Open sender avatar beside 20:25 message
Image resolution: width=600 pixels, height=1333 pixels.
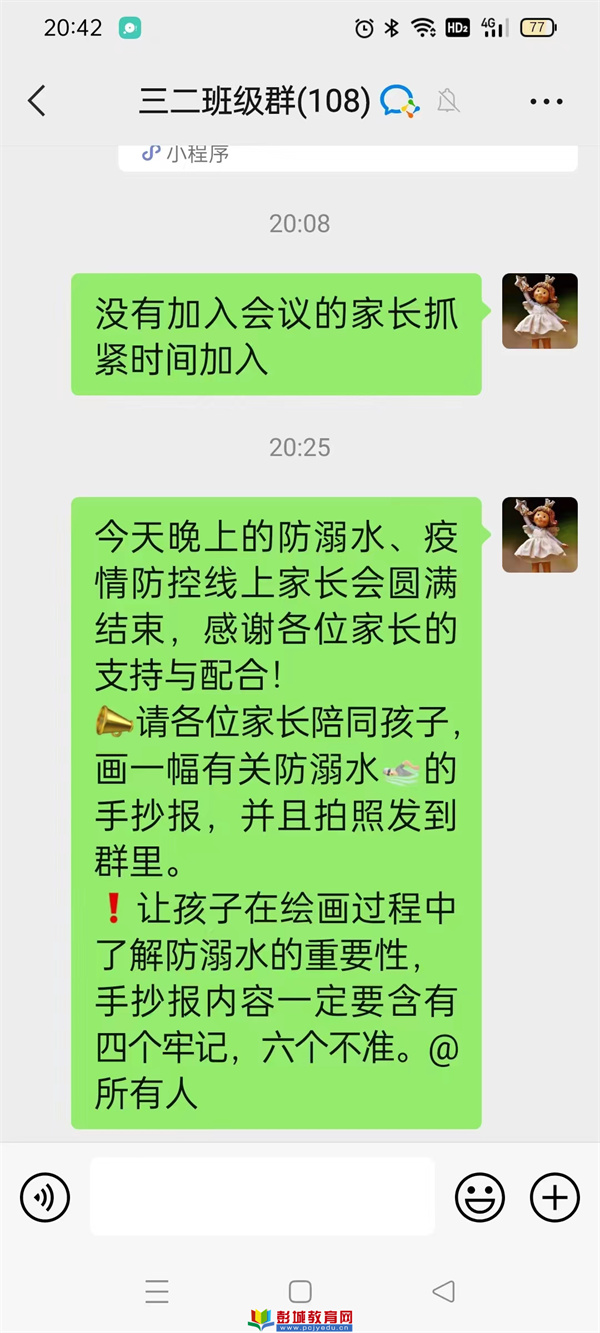click(x=539, y=535)
